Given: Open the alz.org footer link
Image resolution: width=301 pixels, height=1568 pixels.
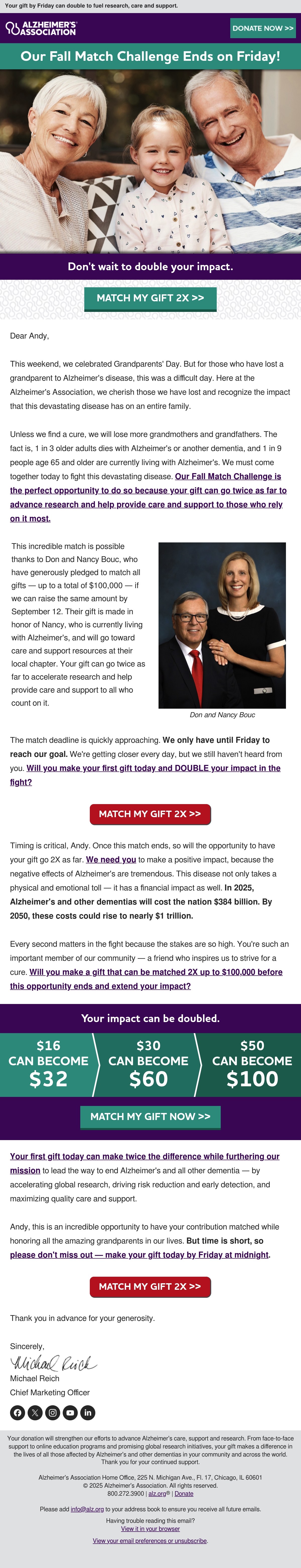Looking at the screenshot, I should (x=157, y=1494).
